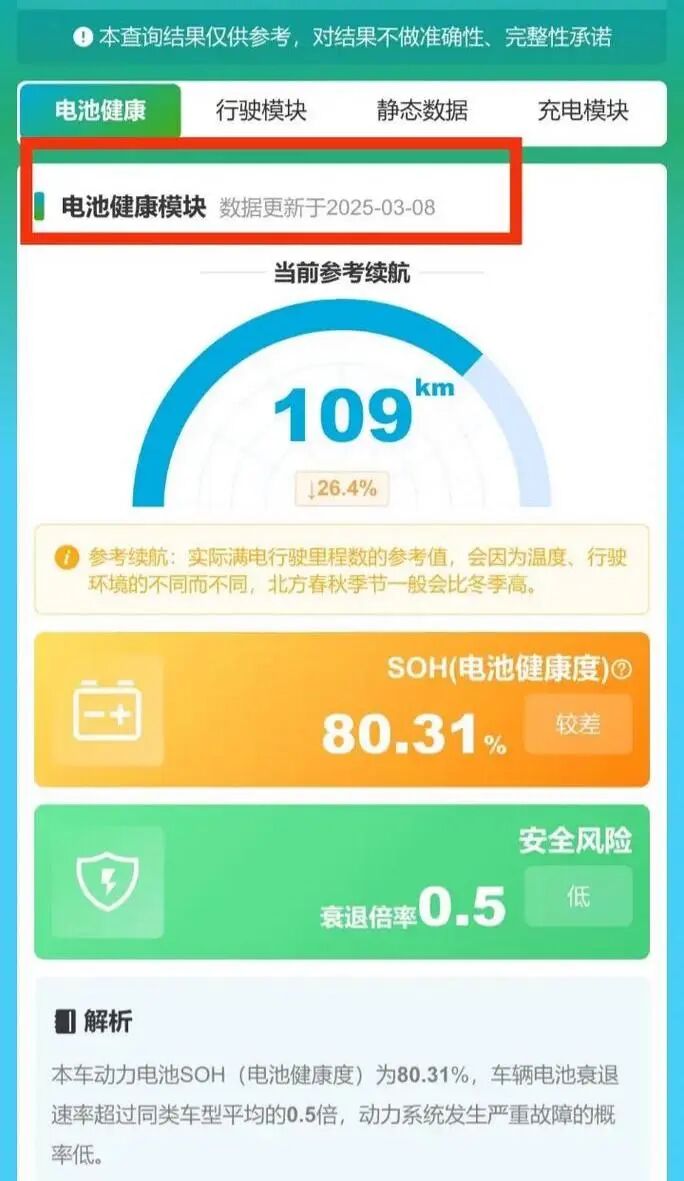Screen dimensions: 684x1181
Task: Open the SOH(电池健康度) help question mark
Action: (x=622, y=670)
